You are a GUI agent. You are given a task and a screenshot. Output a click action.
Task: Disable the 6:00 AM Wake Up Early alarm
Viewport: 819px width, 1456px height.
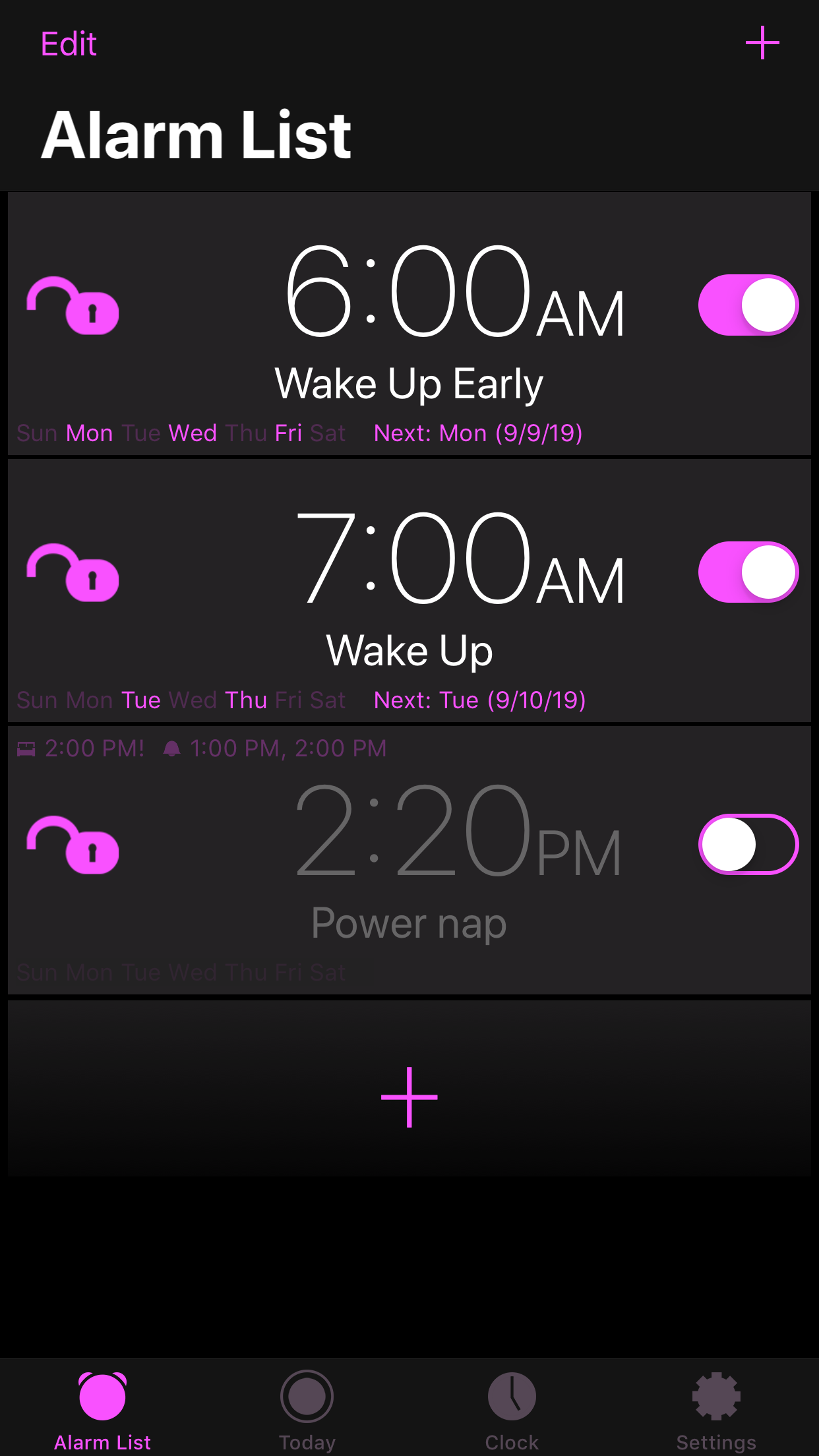[x=748, y=305]
